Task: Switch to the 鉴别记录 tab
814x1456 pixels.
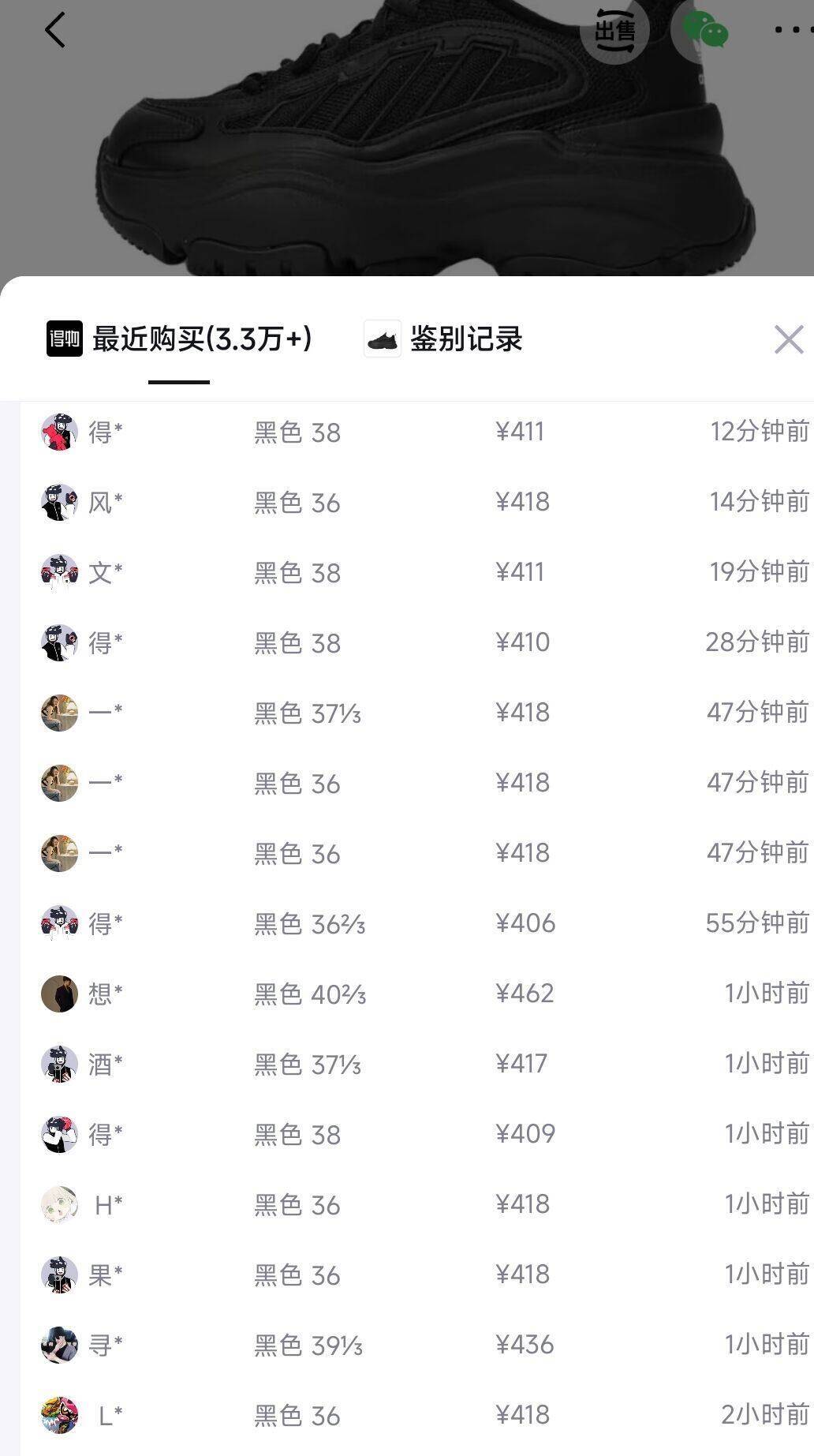Action: click(x=443, y=339)
